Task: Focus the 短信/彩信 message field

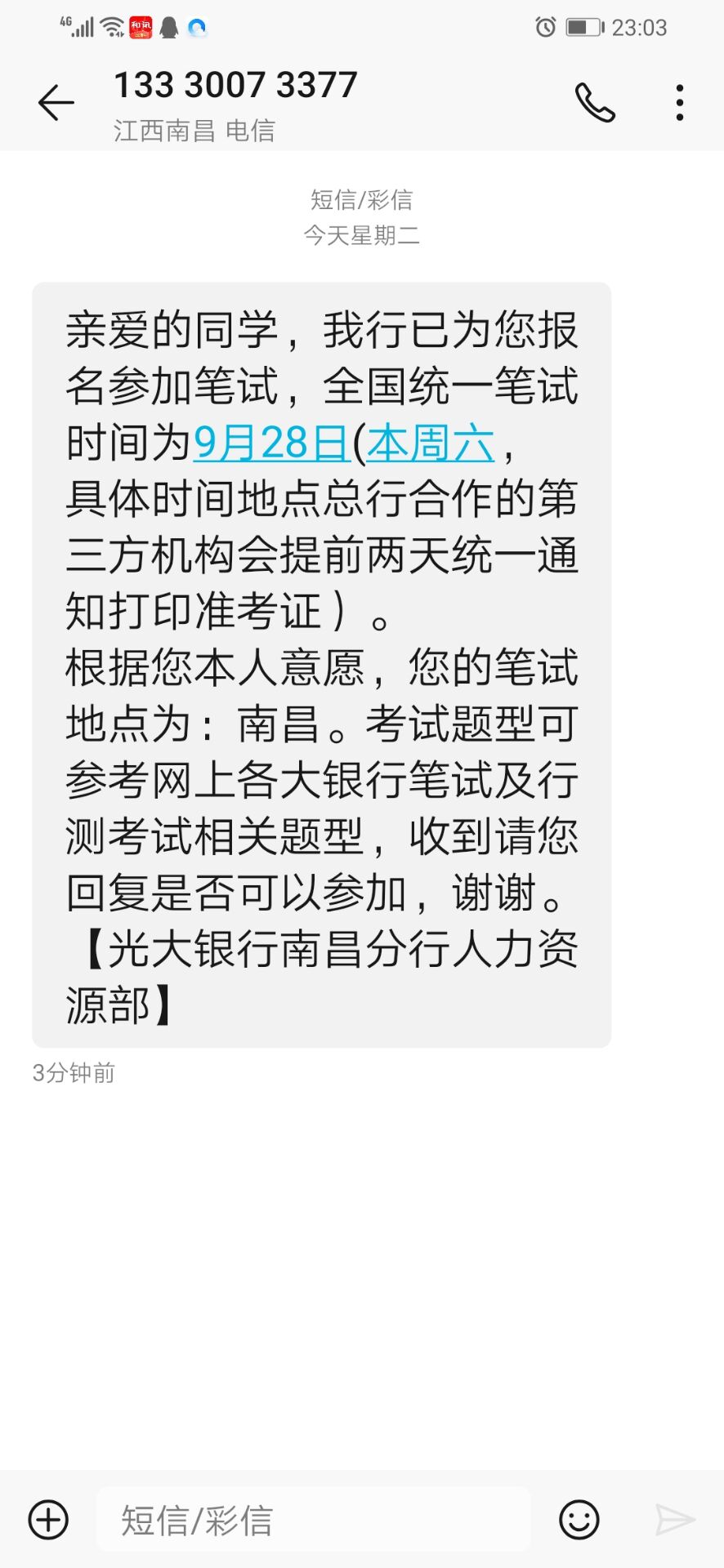Action: tap(314, 1520)
